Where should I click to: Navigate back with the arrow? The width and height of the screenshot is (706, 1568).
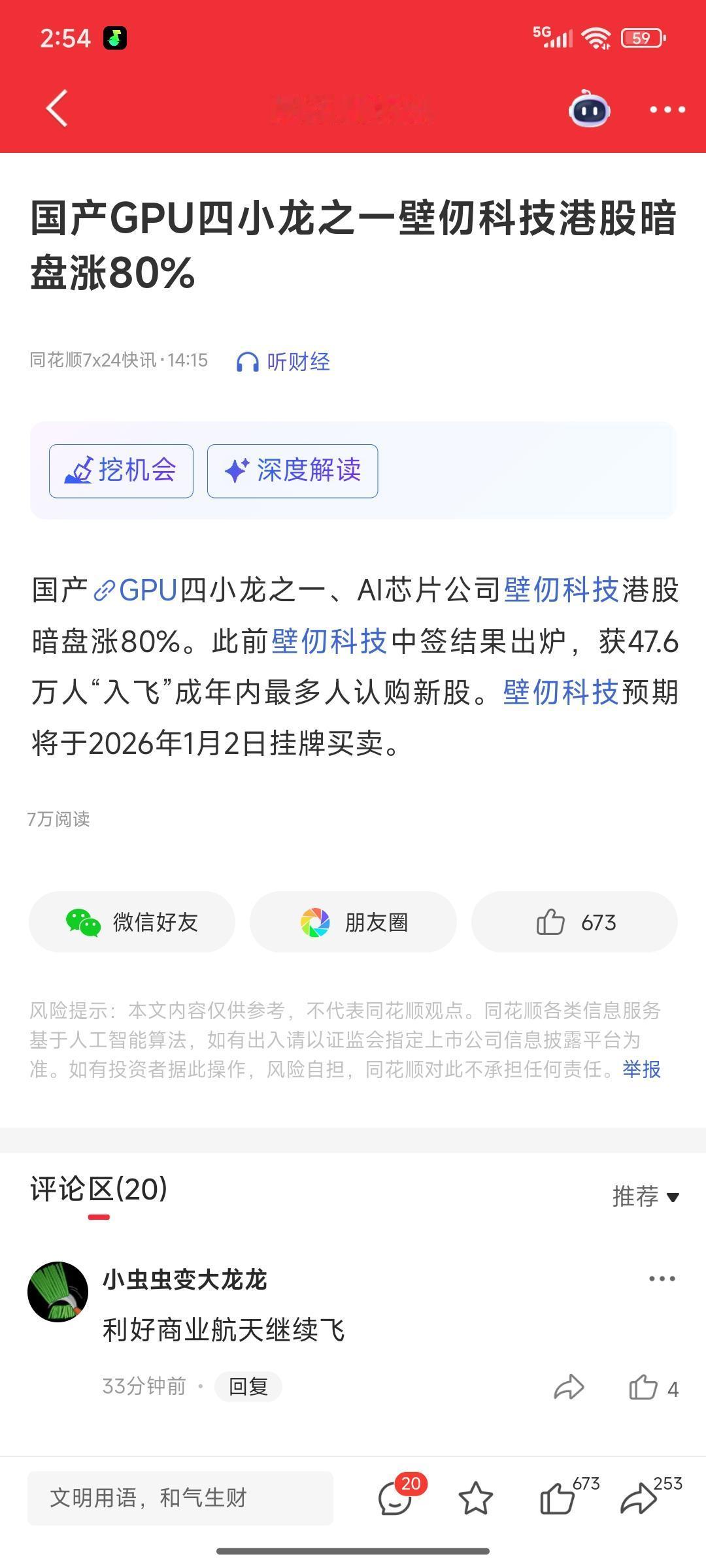(57, 108)
